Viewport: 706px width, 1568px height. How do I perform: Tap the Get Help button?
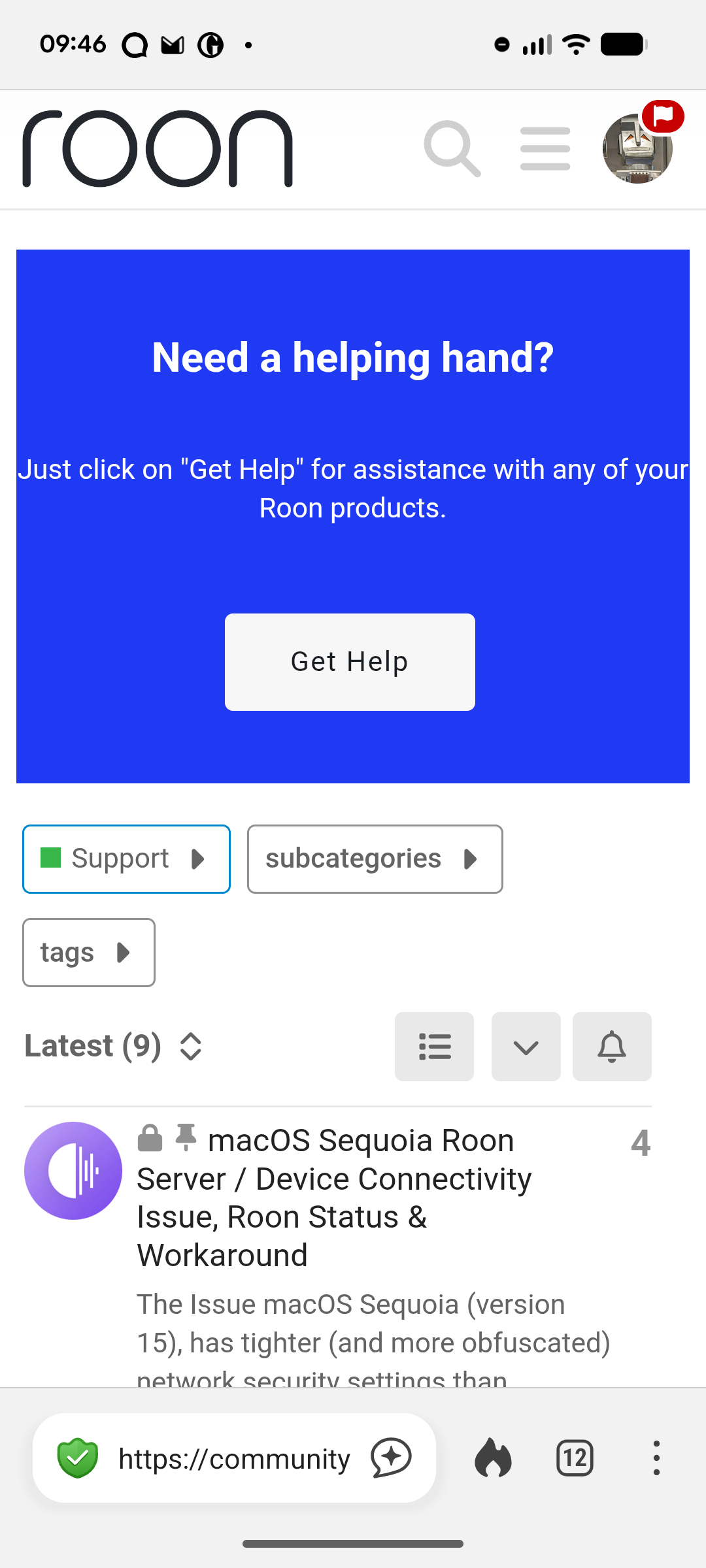[350, 662]
